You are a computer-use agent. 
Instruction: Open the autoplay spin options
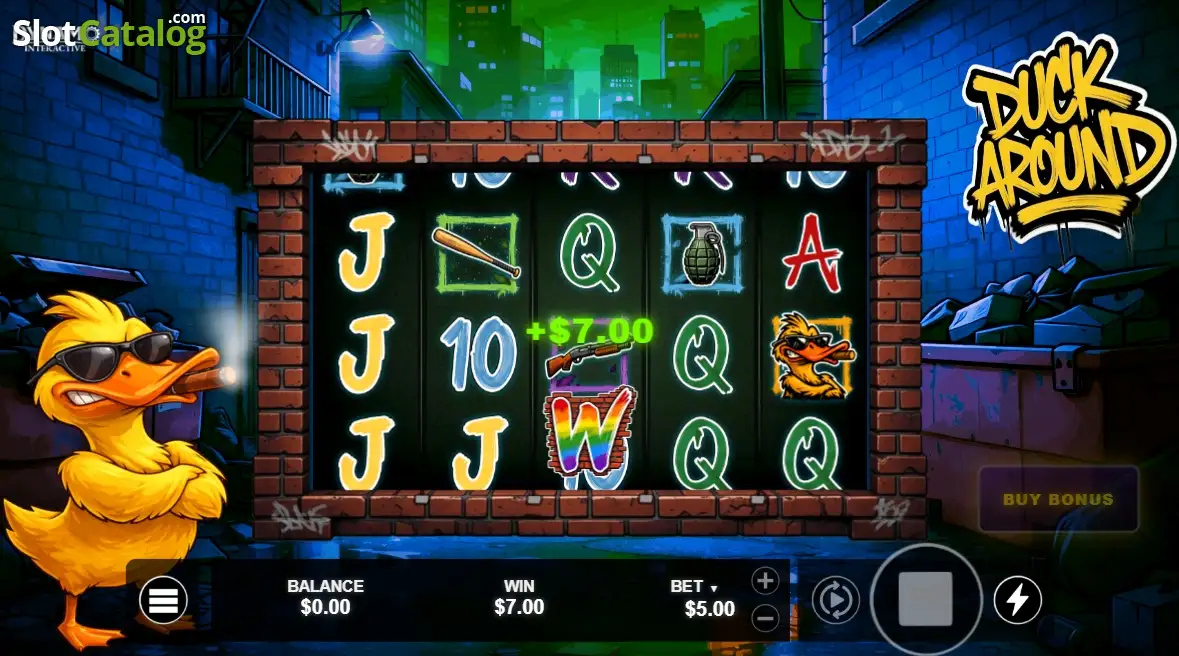pos(835,600)
